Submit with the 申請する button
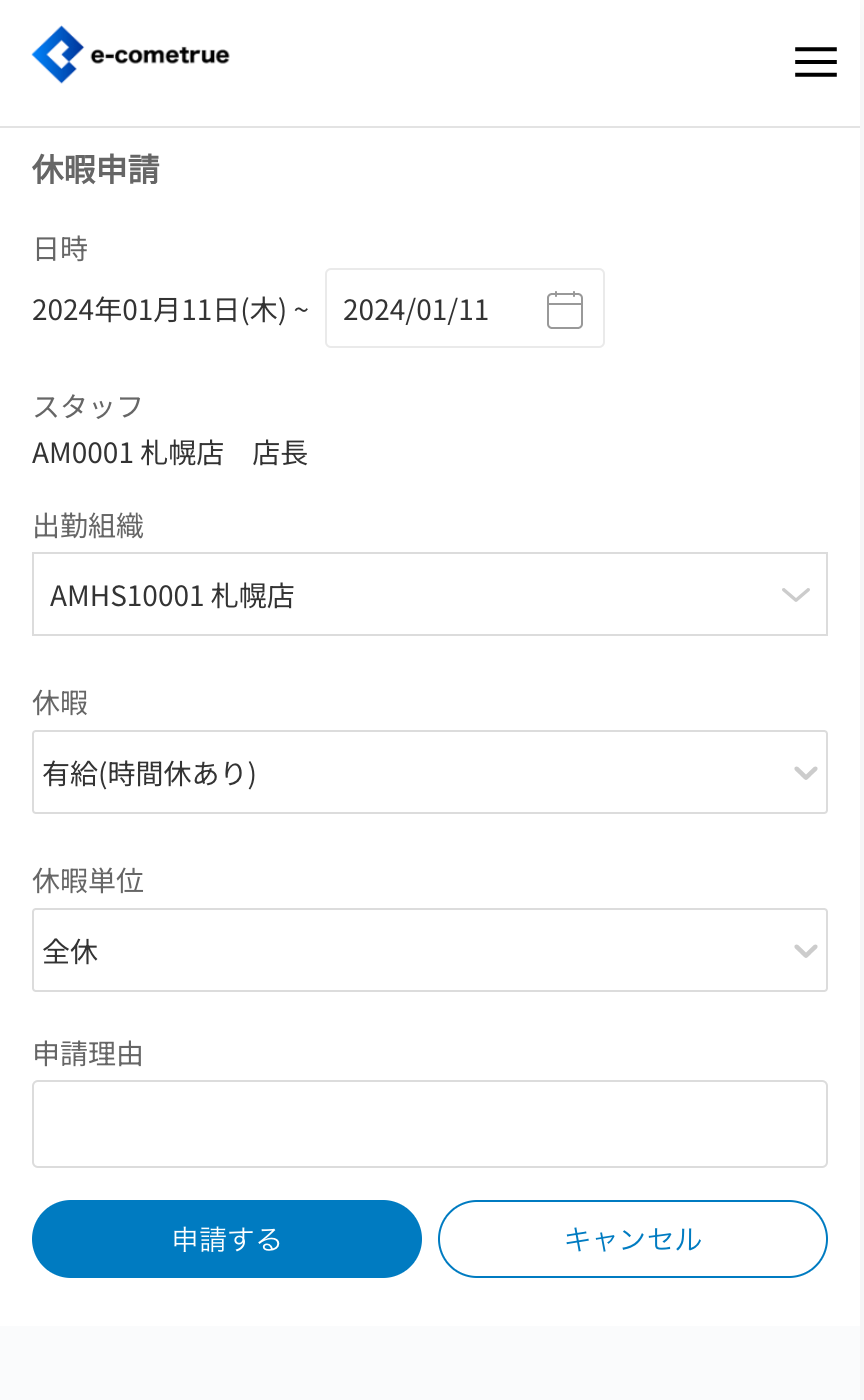Screen dimensions: 864x1400 (x=227, y=1239)
